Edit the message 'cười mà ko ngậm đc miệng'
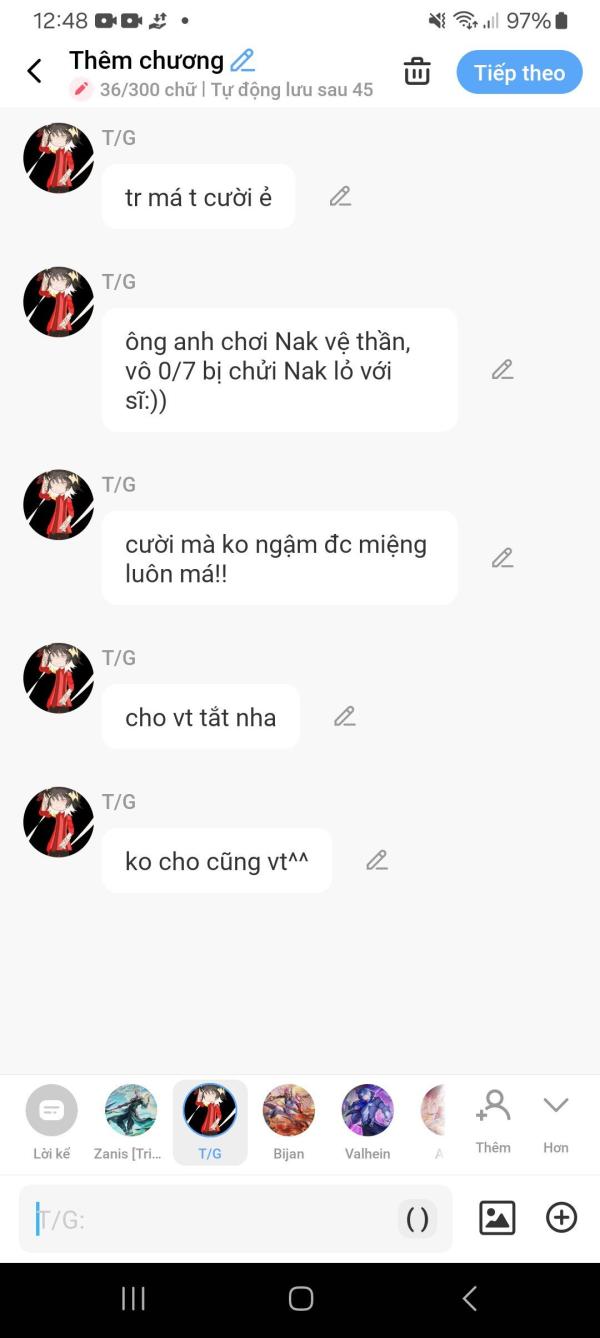The image size is (600, 1338). pyautogui.click(x=502, y=558)
